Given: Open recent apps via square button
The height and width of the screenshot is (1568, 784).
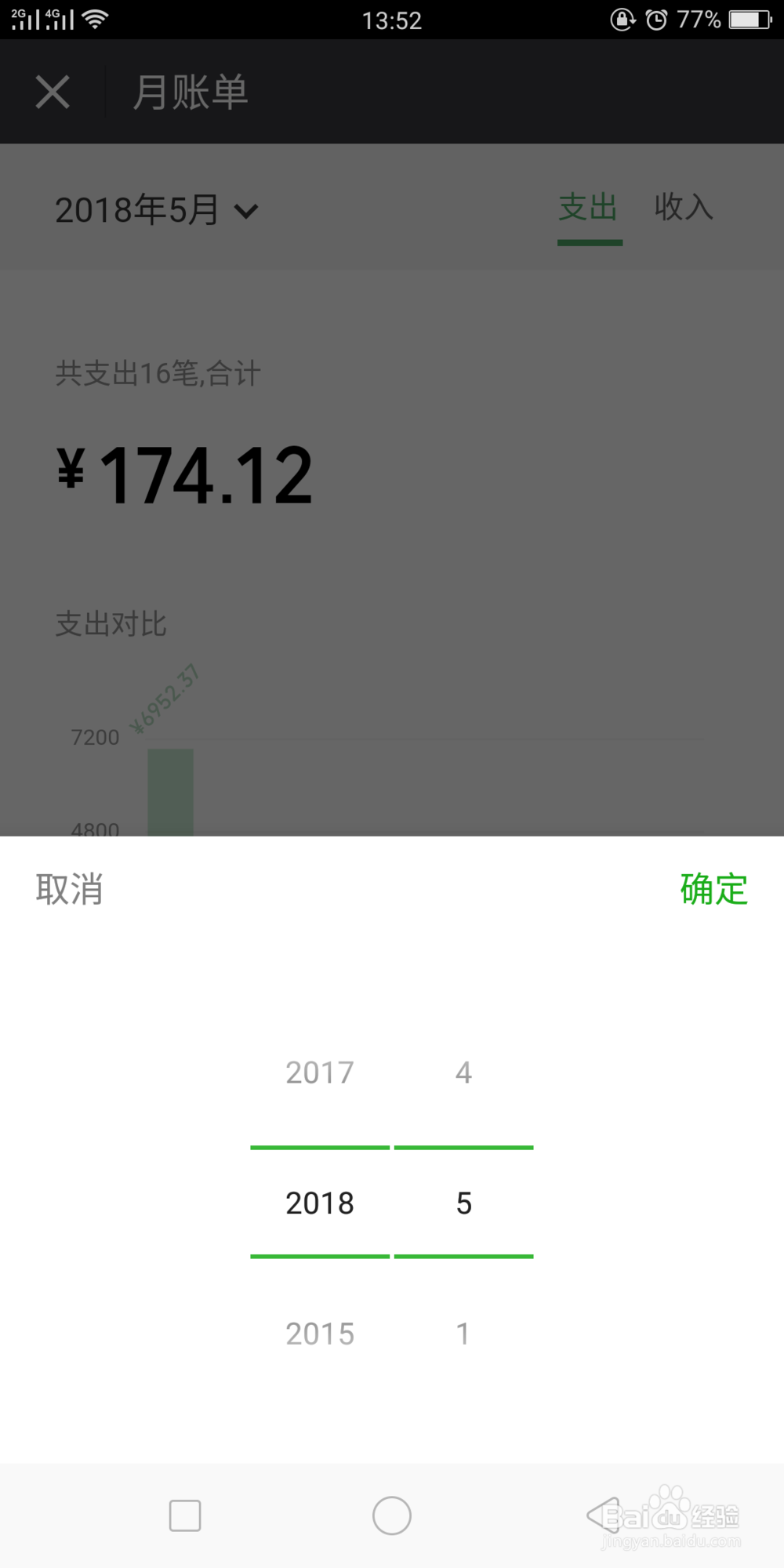Looking at the screenshot, I should [185, 1515].
